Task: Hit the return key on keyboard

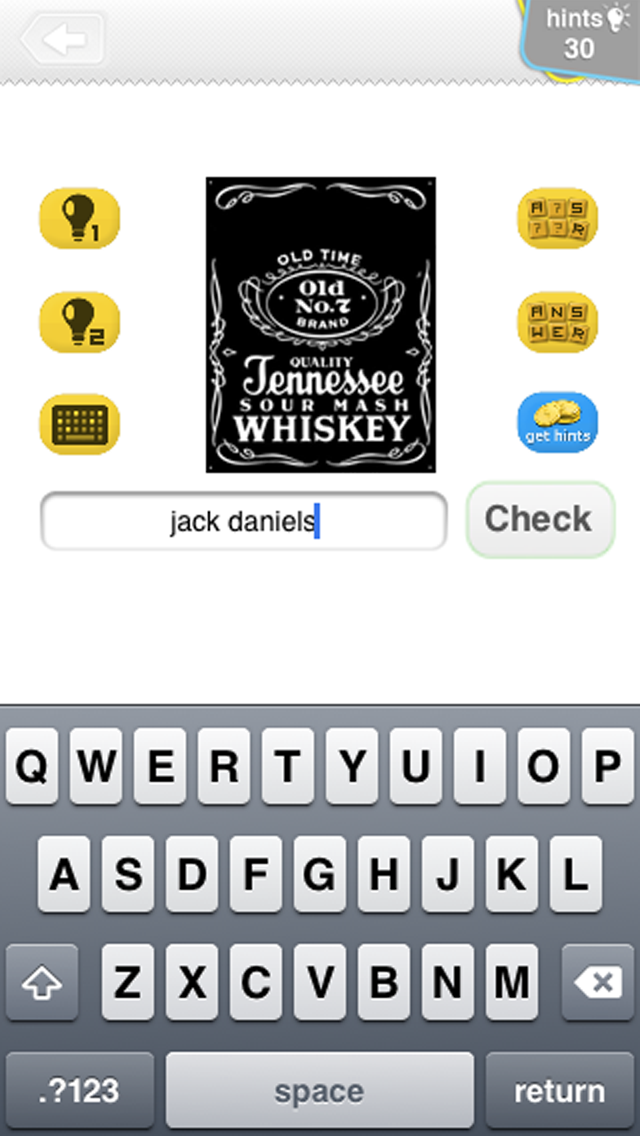Action: (x=560, y=1090)
